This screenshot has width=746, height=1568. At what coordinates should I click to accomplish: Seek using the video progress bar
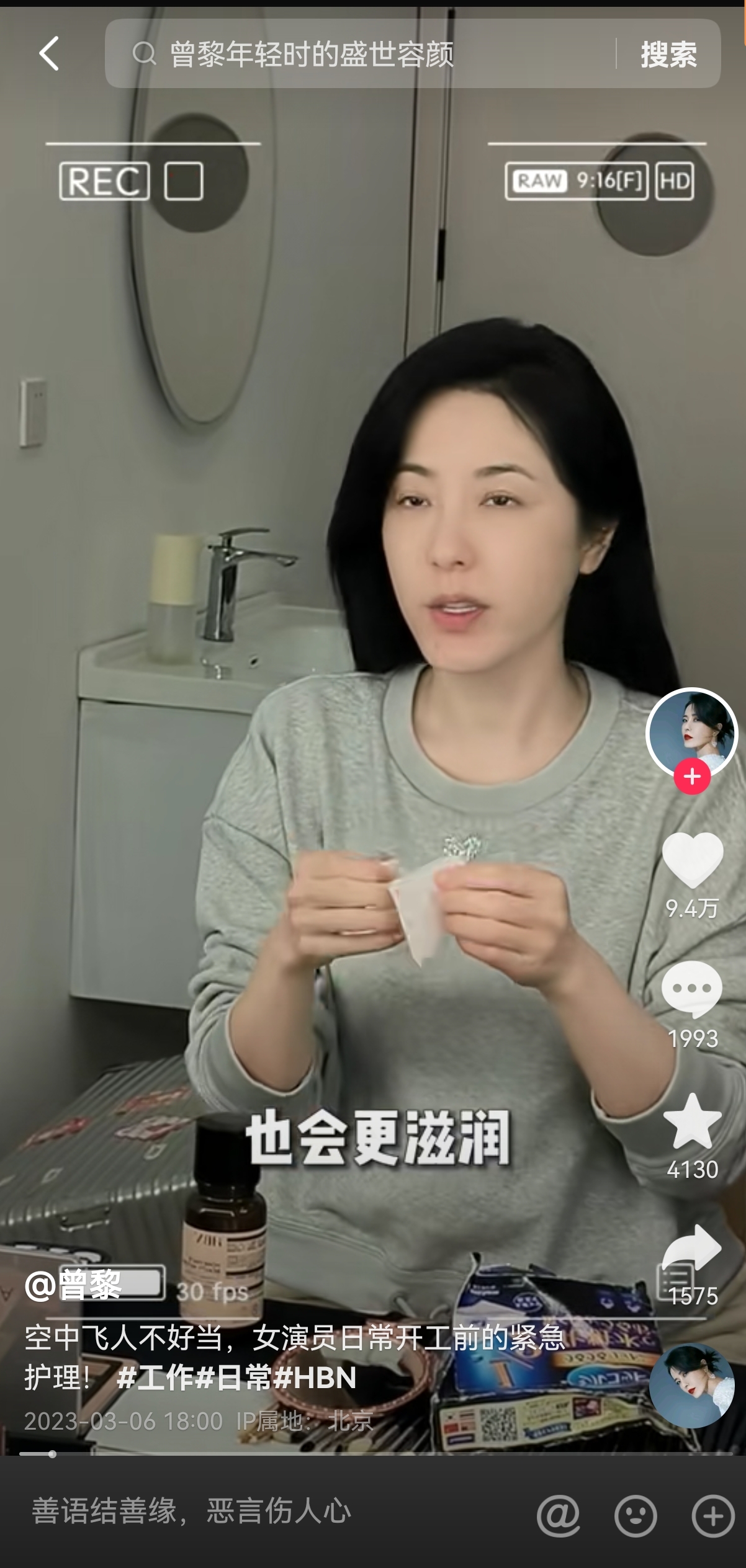(x=372, y=1454)
